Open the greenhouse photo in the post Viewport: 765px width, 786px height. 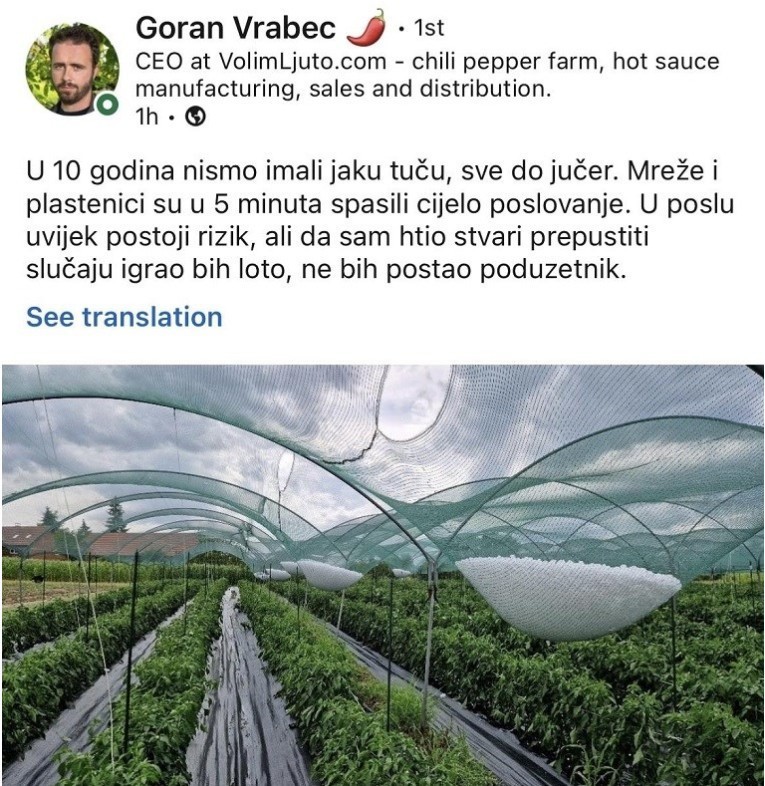[x=382, y=575]
